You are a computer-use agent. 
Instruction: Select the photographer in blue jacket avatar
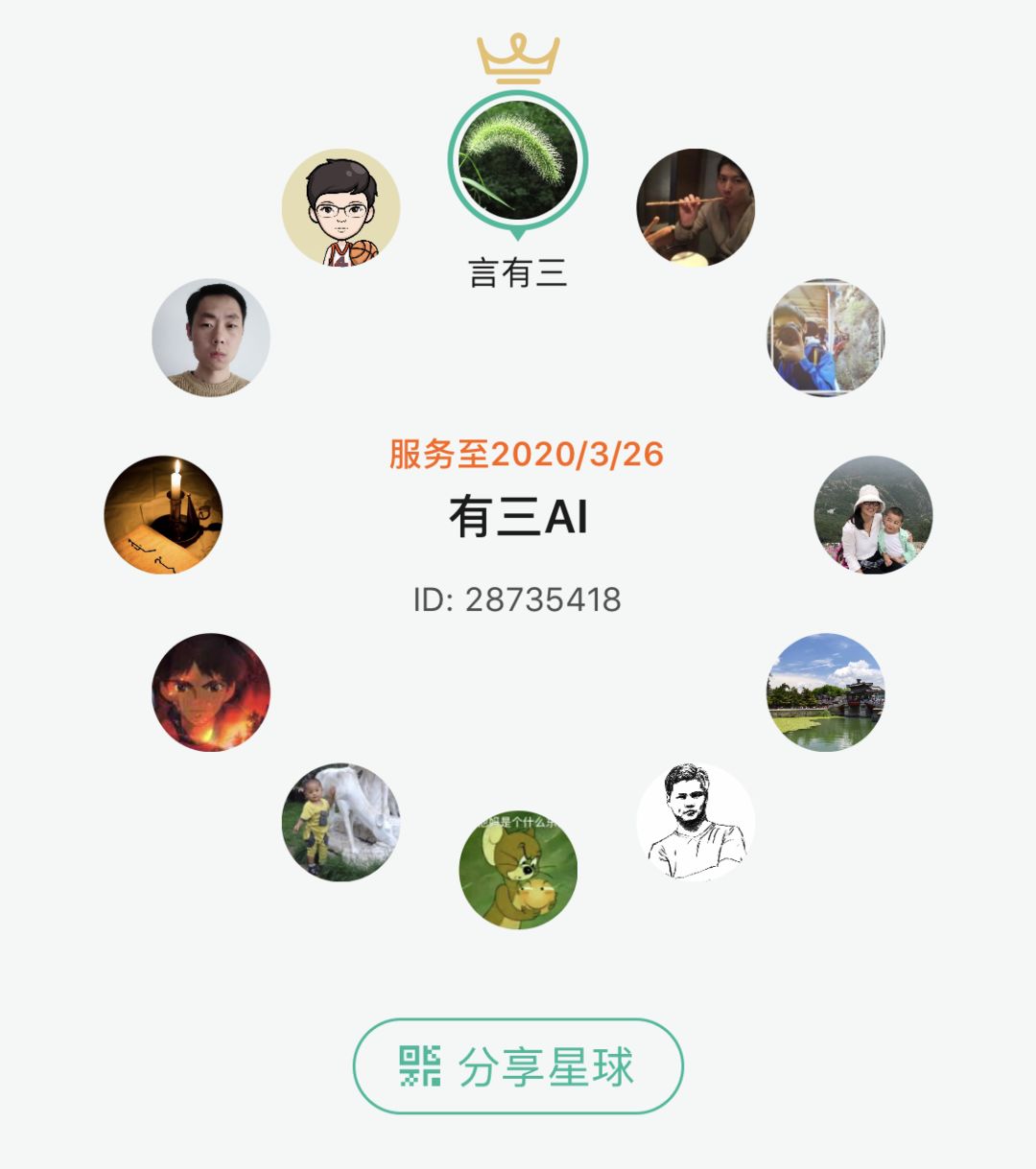point(826,338)
